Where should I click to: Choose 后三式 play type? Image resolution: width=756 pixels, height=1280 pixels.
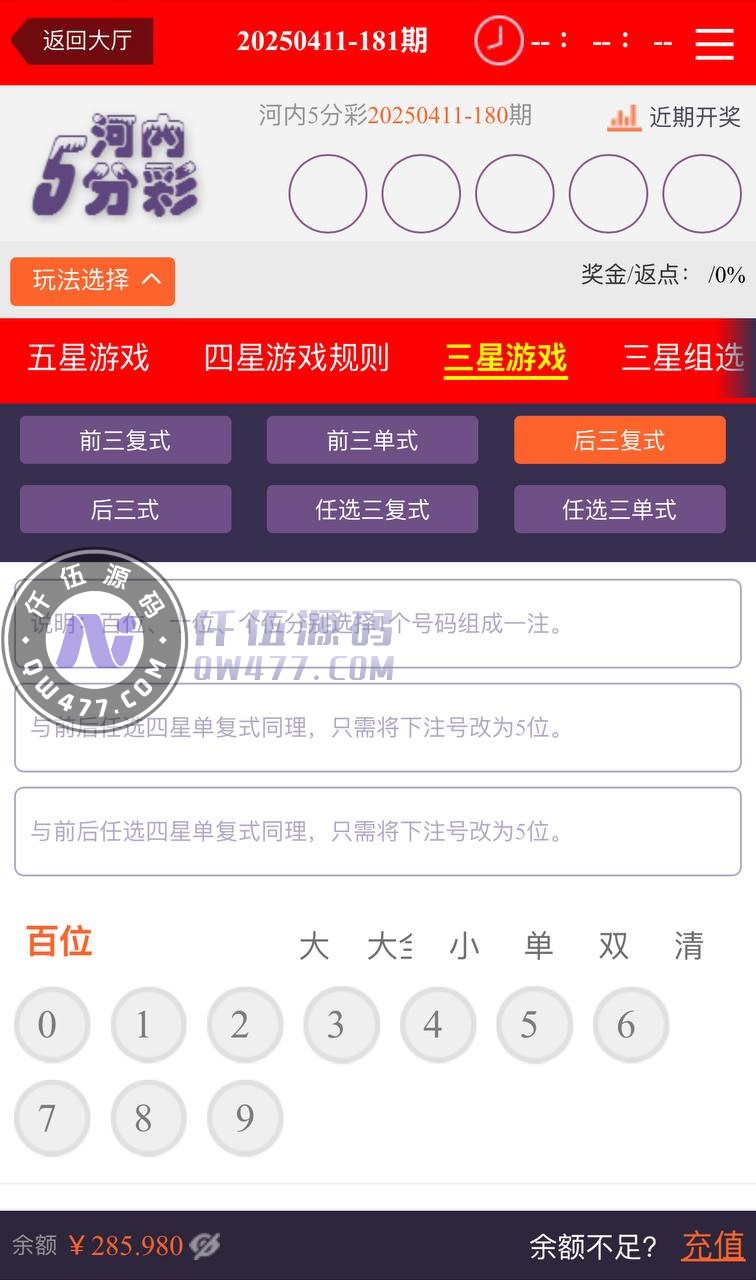[x=126, y=510]
